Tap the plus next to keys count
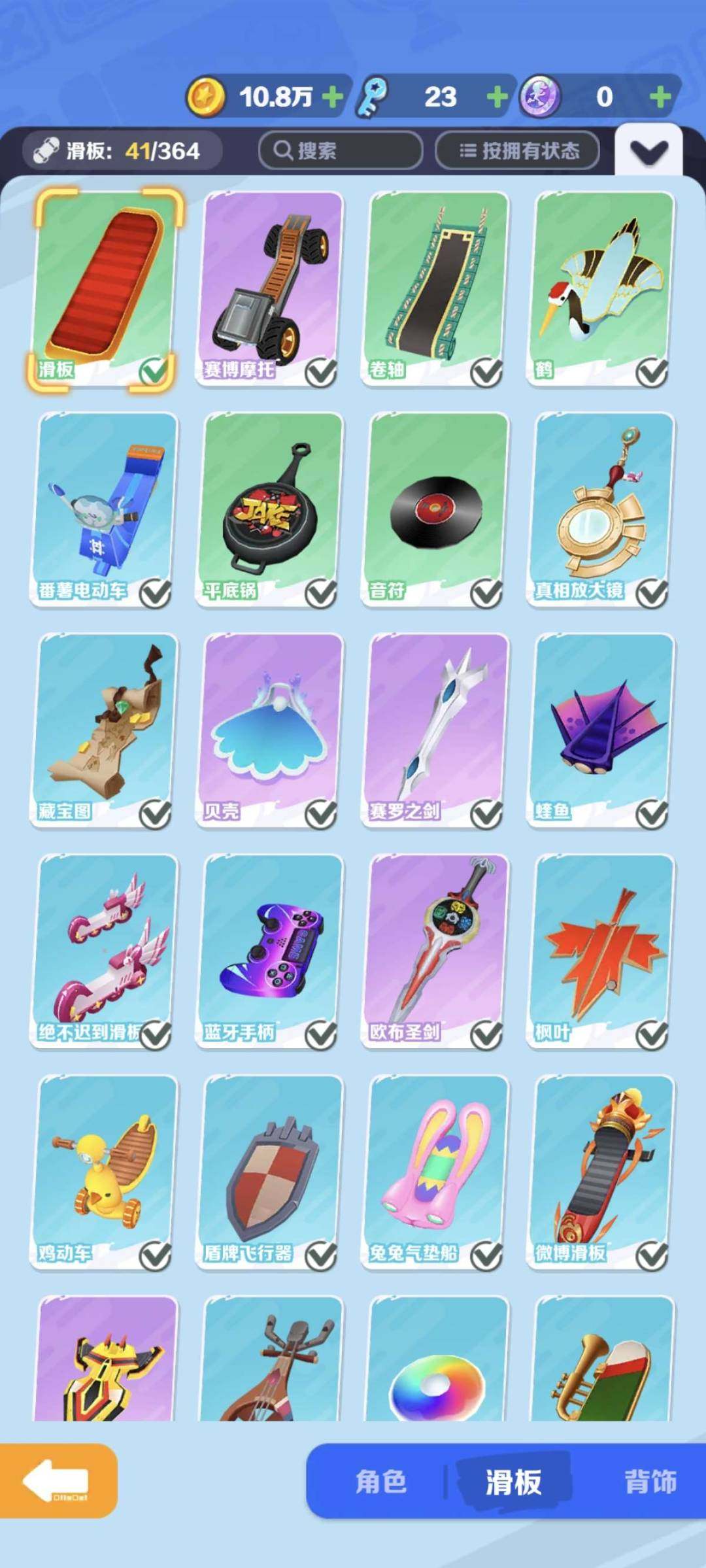The image size is (706, 1568). pyautogui.click(x=497, y=97)
